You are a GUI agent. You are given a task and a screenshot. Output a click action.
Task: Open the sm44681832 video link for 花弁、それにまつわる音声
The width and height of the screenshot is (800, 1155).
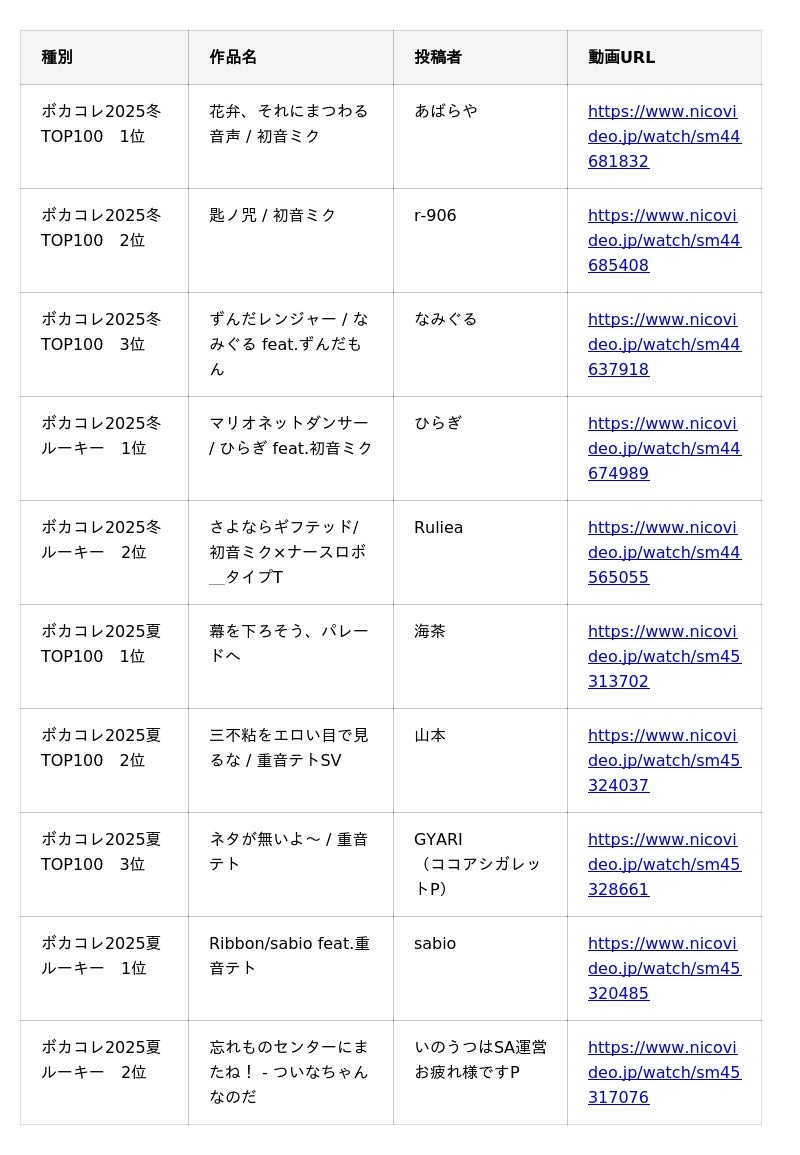[664, 136]
